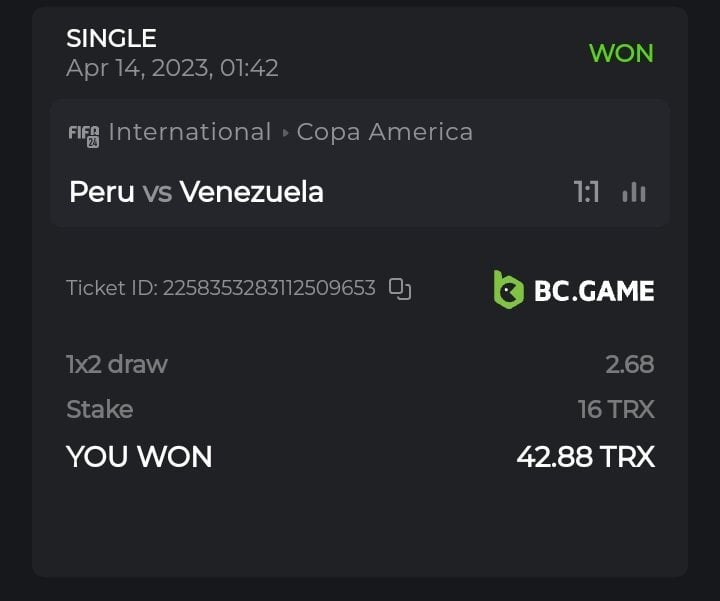Copy the Ticket ID
Screen dimensions: 720x601
[400, 289]
